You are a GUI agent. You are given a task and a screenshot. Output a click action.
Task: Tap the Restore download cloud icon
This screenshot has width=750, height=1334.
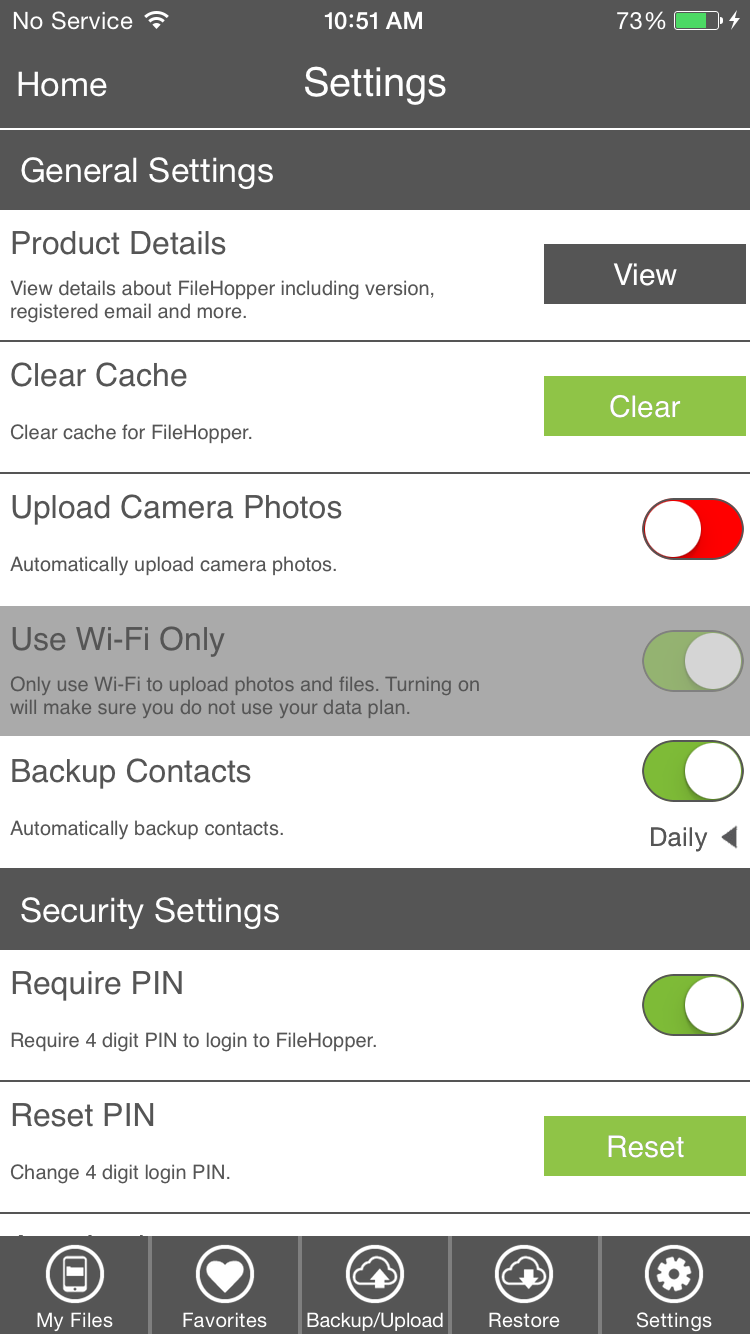click(x=524, y=1273)
